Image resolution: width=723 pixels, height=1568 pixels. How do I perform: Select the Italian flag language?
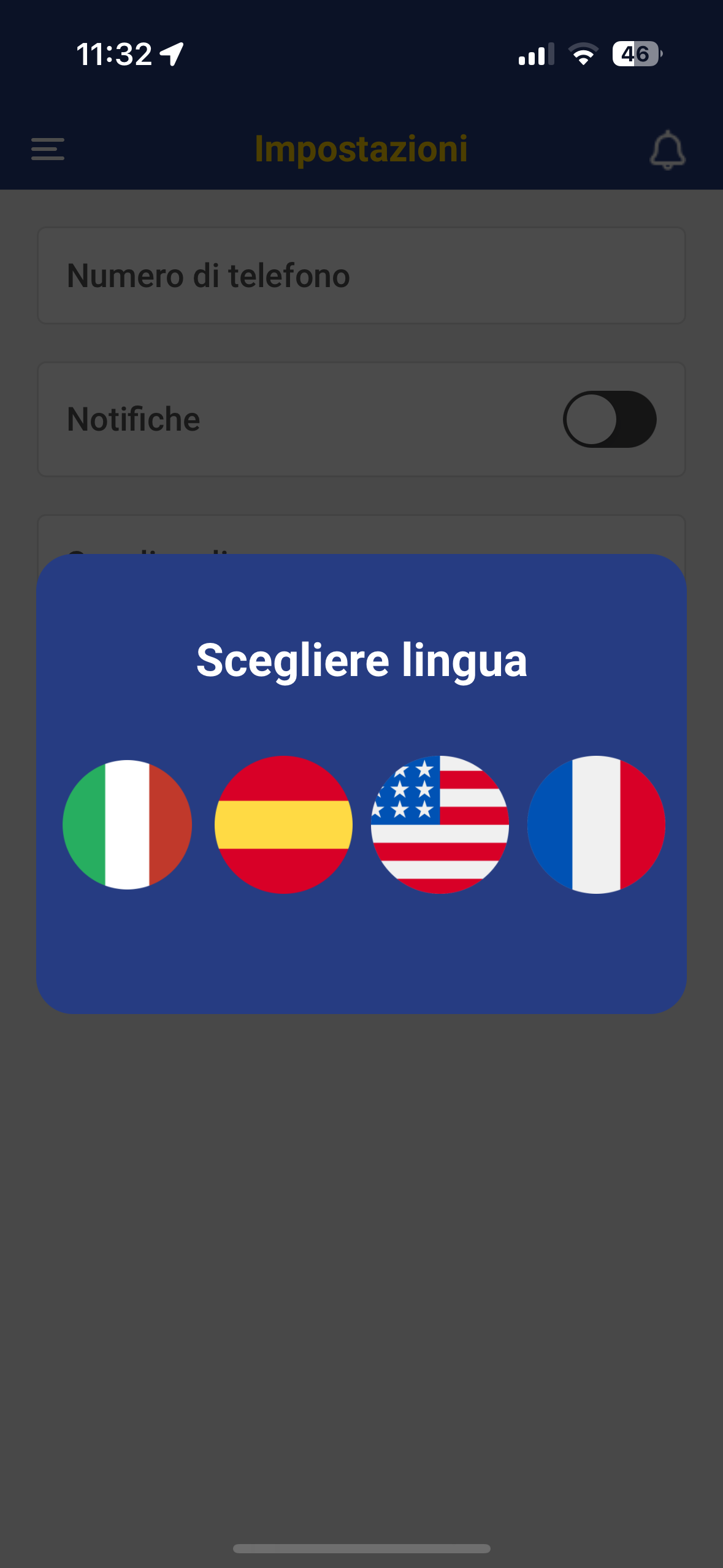(x=127, y=824)
